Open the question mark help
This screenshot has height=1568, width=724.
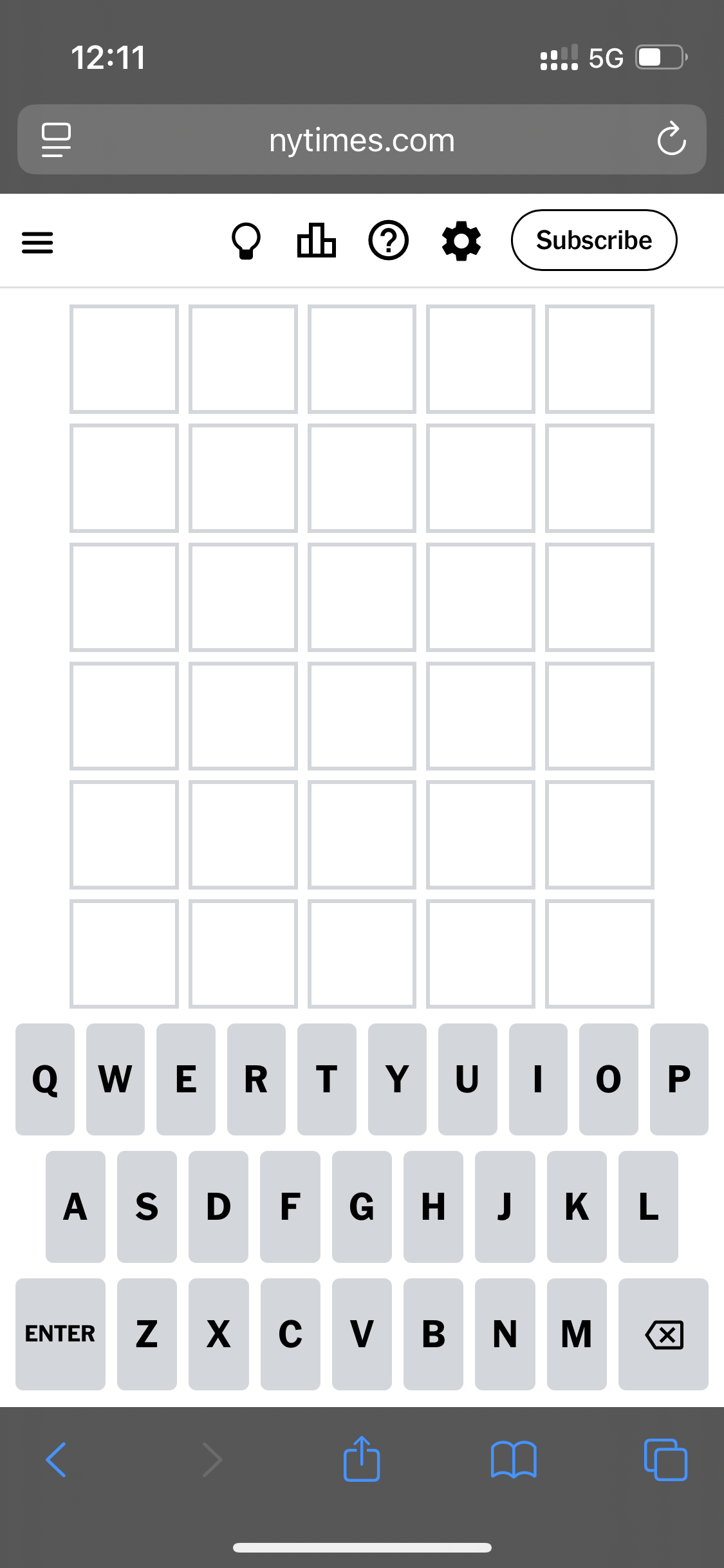389,240
